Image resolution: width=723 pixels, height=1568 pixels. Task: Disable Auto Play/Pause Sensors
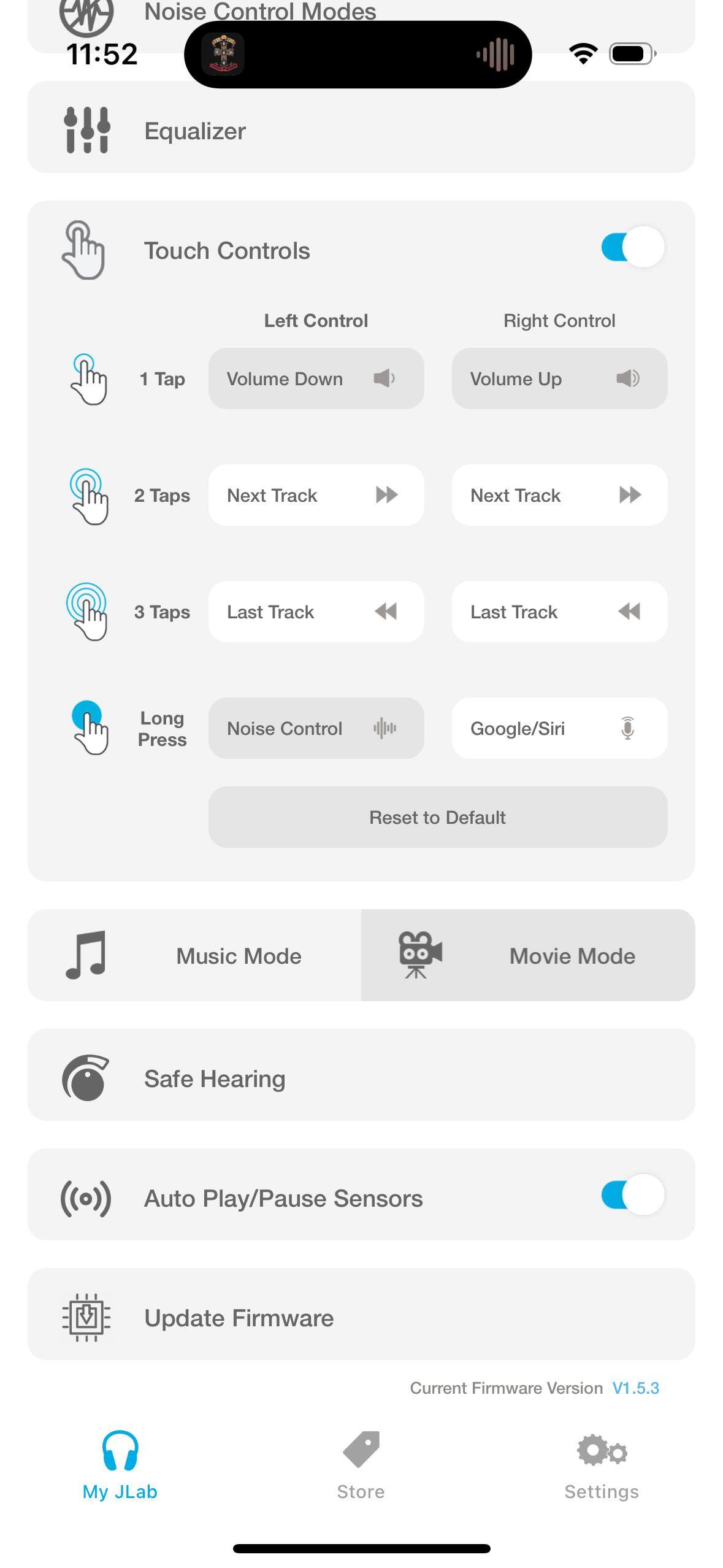pyautogui.click(x=632, y=1195)
